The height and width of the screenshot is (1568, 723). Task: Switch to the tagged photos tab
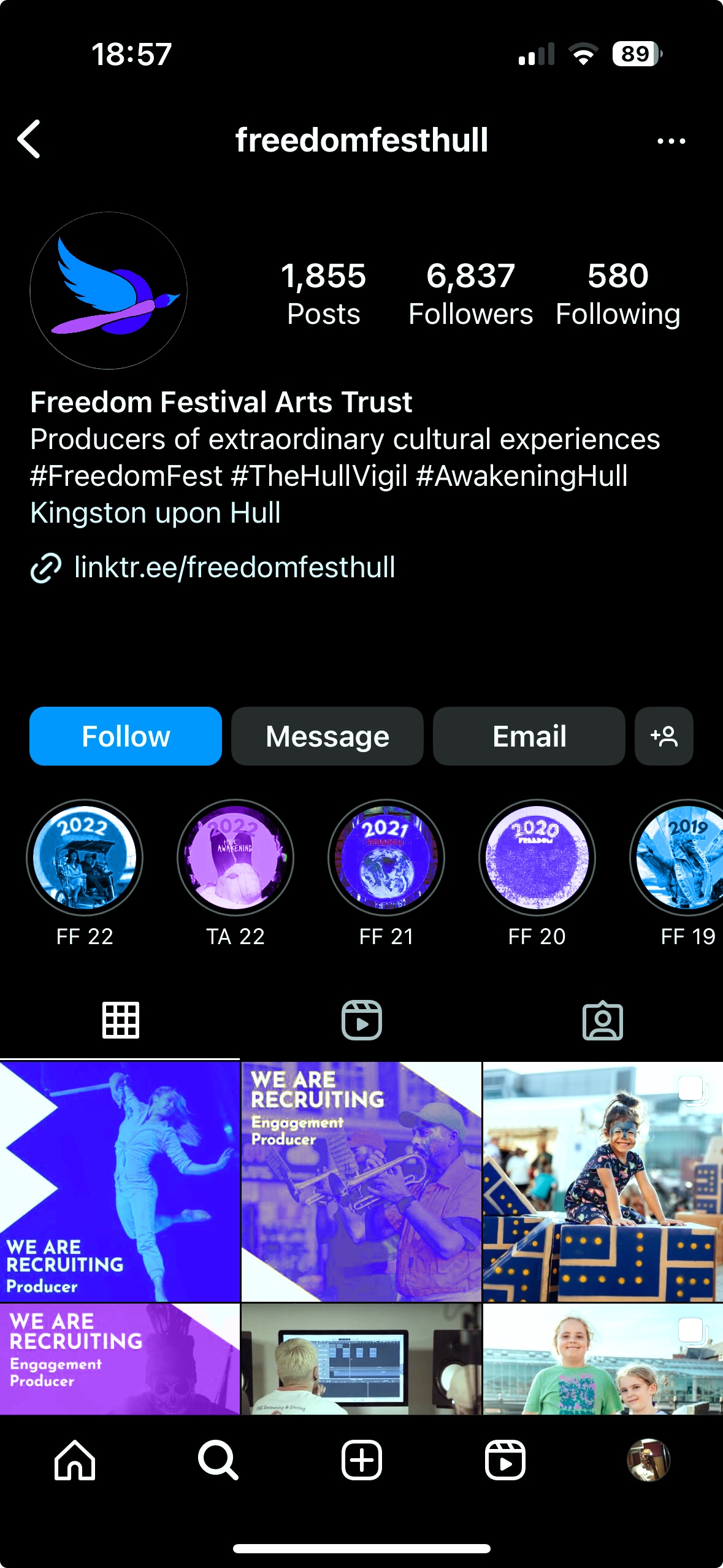pyautogui.click(x=602, y=1020)
